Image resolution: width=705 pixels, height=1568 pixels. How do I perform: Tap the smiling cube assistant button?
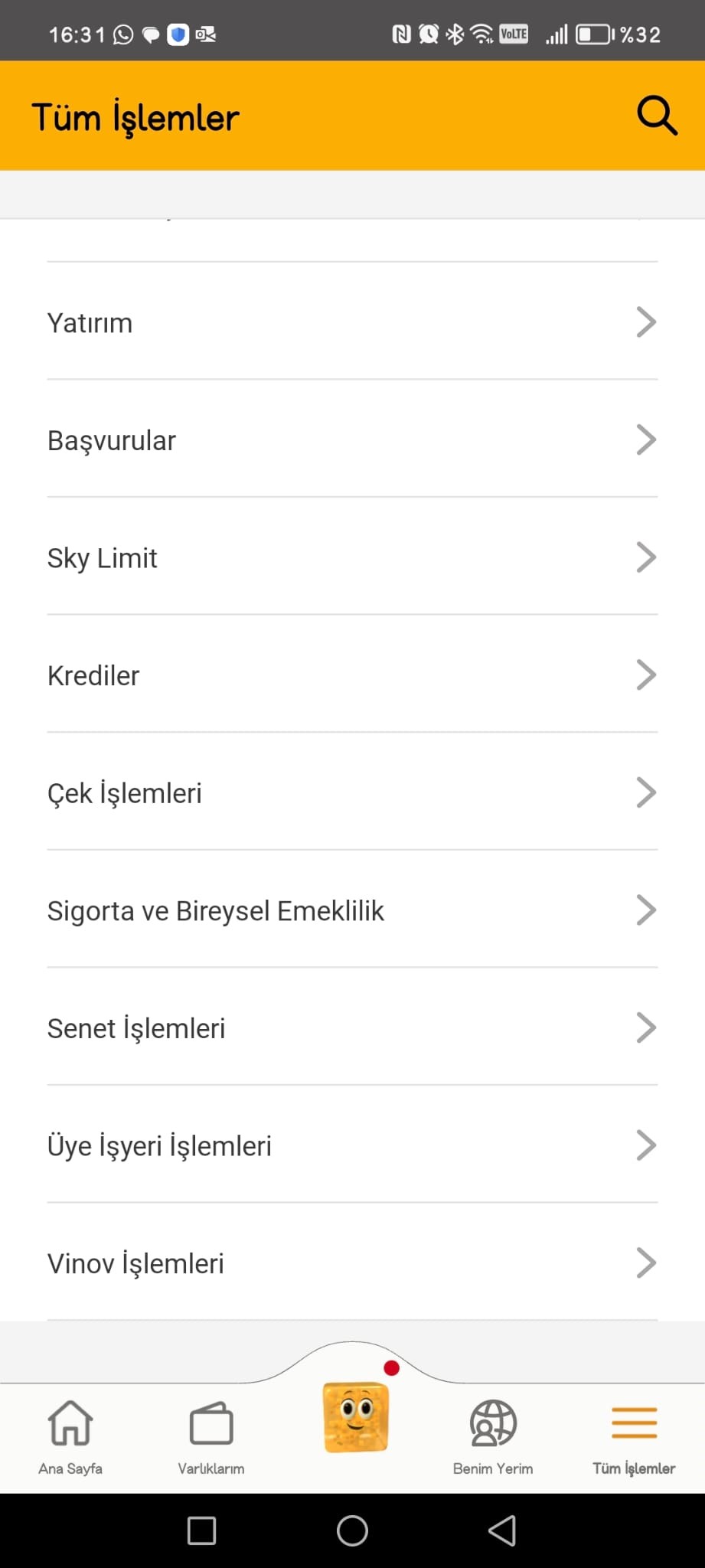pyautogui.click(x=356, y=1416)
